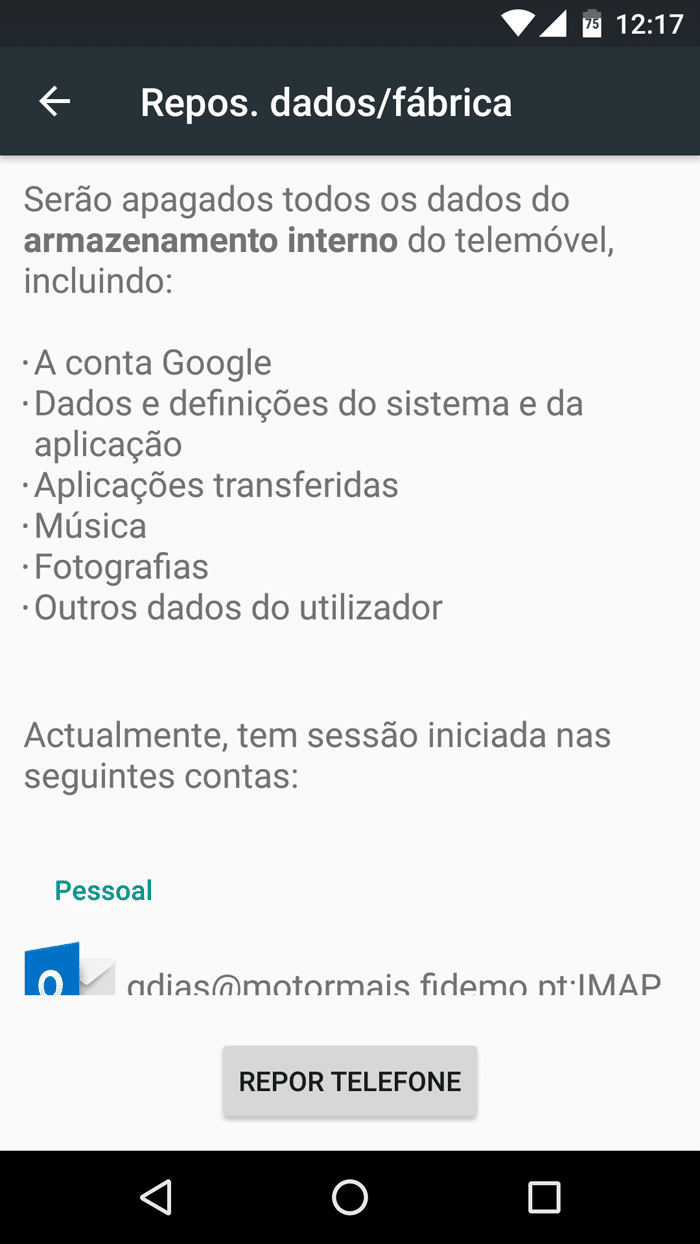Go to the home screen

pyautogui.click(x=350, y=1197)
